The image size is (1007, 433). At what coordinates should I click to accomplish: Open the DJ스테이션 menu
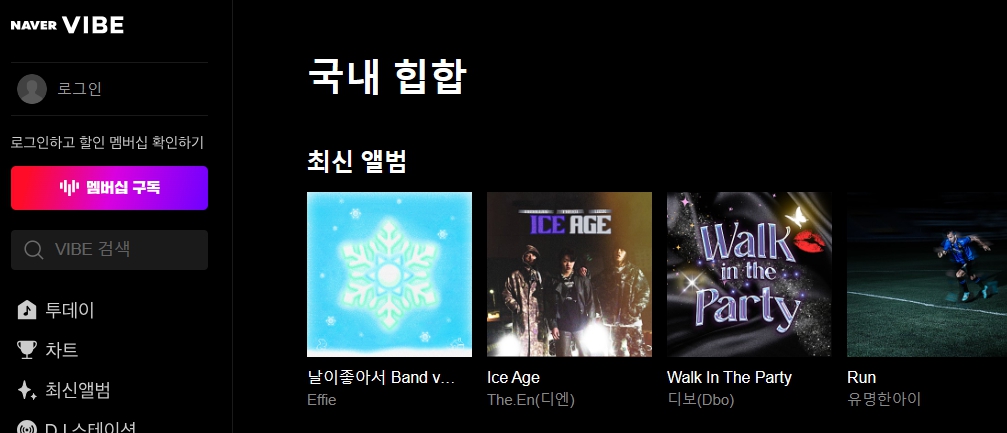pos(90,427)
